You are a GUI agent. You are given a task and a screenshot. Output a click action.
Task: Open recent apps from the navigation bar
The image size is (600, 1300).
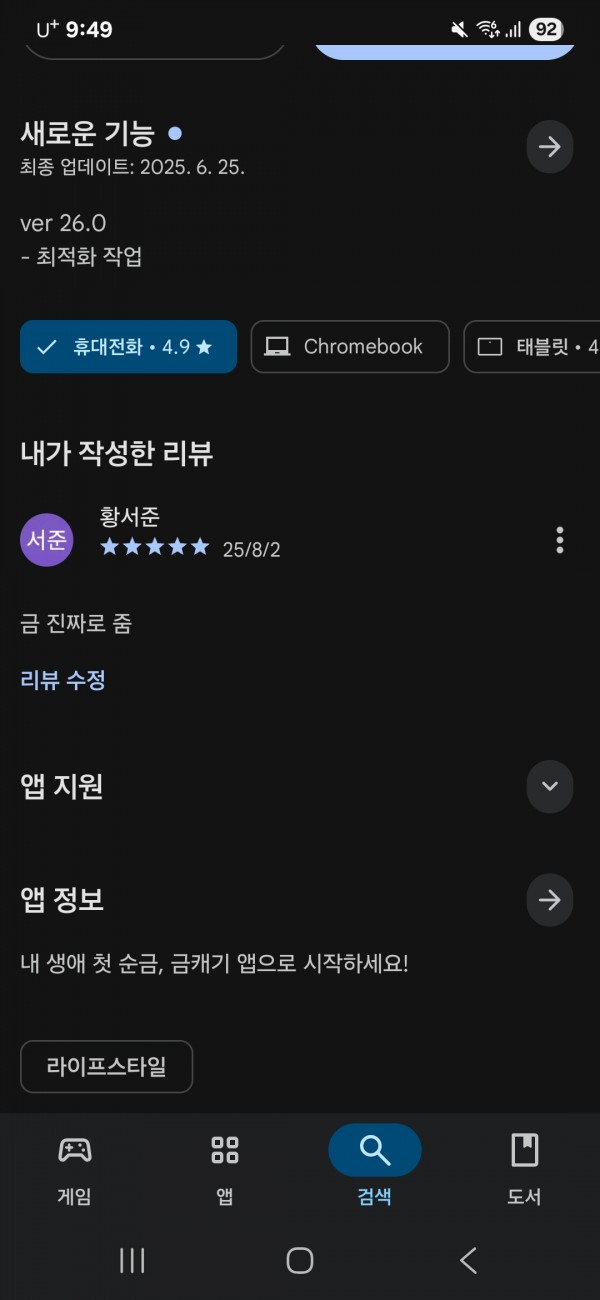pyautogui.click(x=132, y=1260)
